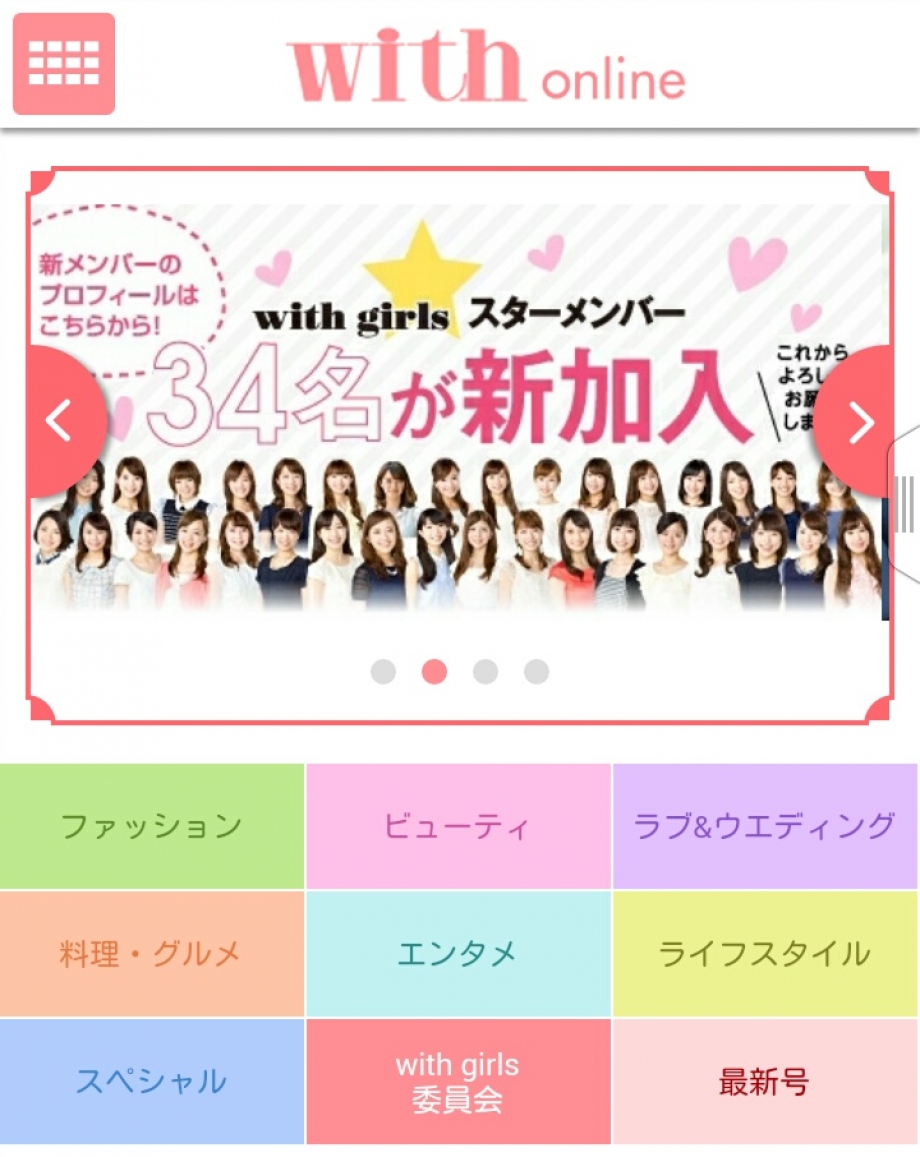Open the grid menu button
This screenshot has height=1157, width=920.
[64, 64]
